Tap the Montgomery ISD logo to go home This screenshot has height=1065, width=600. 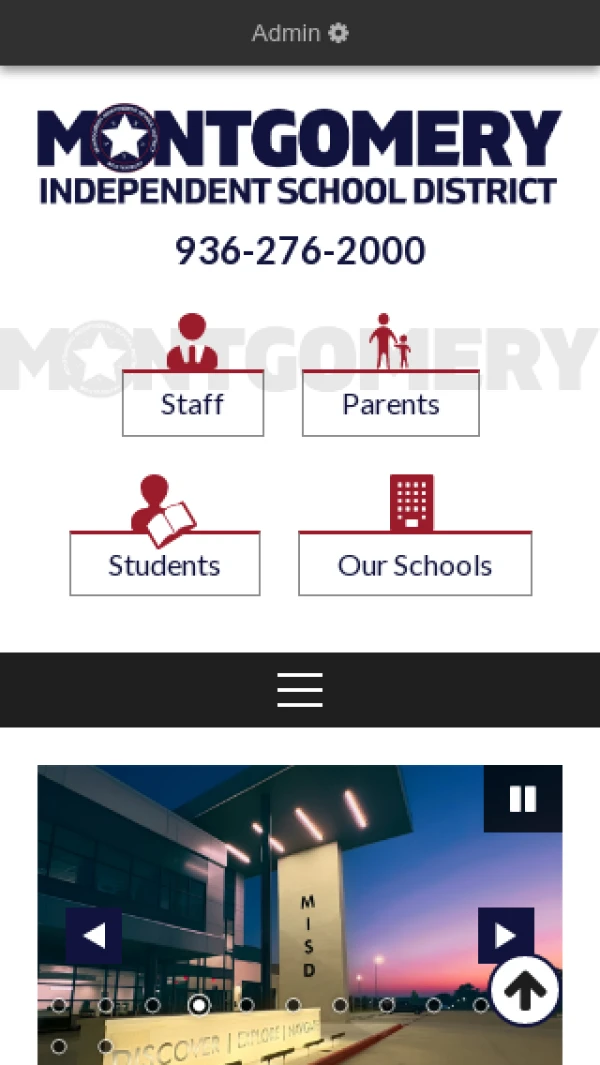[x=300, y=155]
